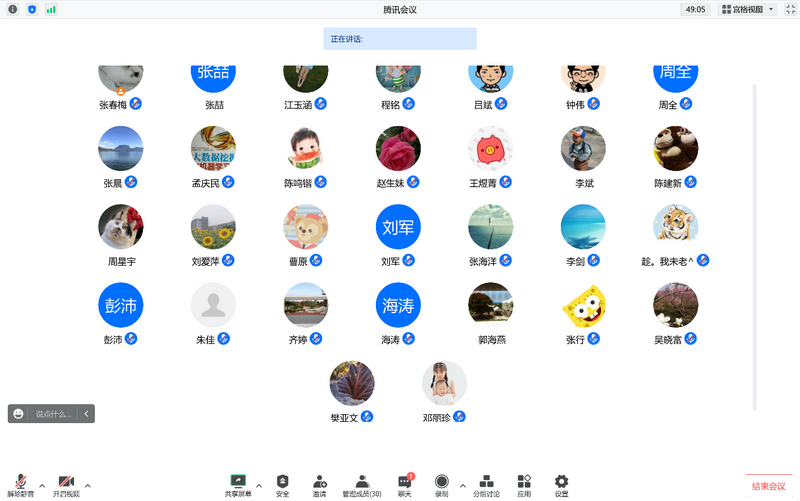Open the chat (聊天) panel

405,484
